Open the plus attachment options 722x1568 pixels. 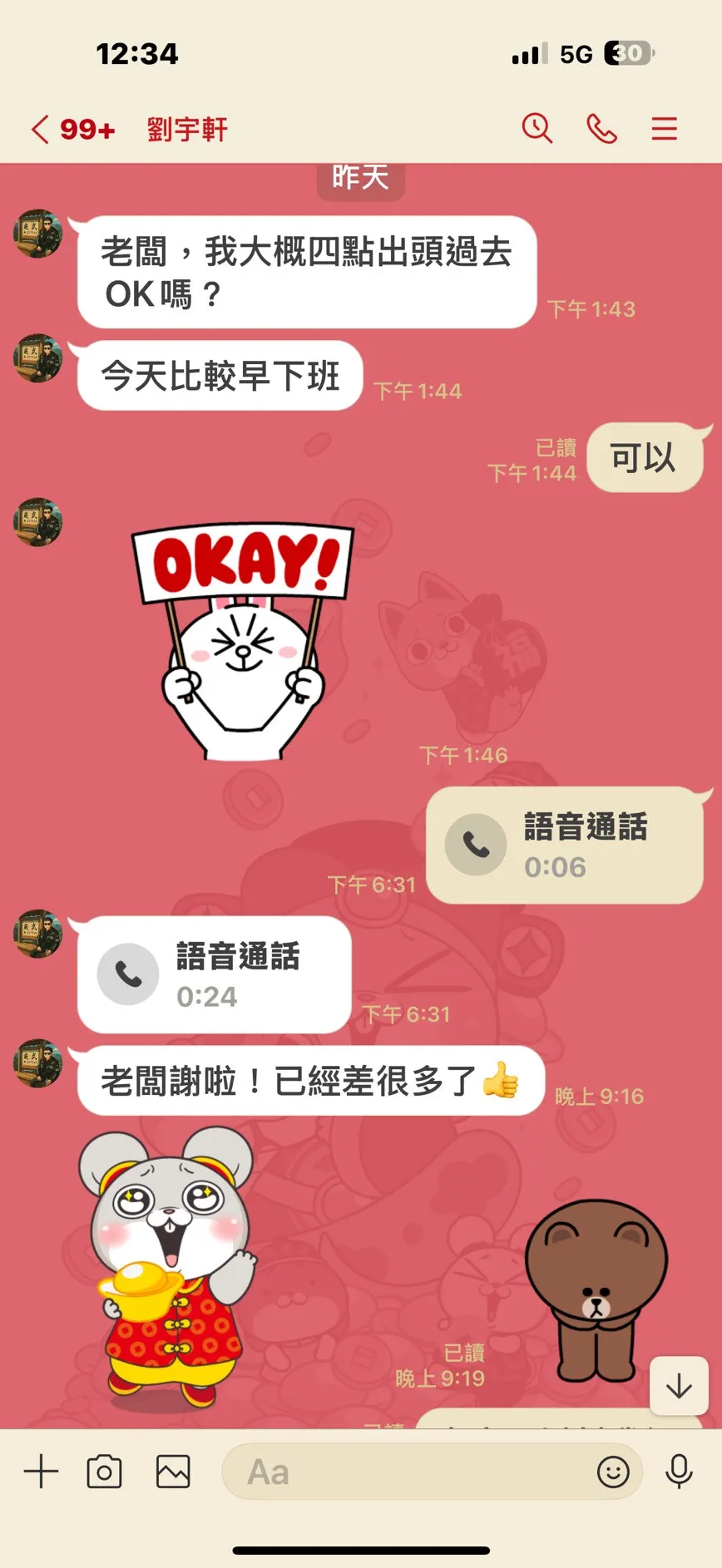tap(41, 1472)
